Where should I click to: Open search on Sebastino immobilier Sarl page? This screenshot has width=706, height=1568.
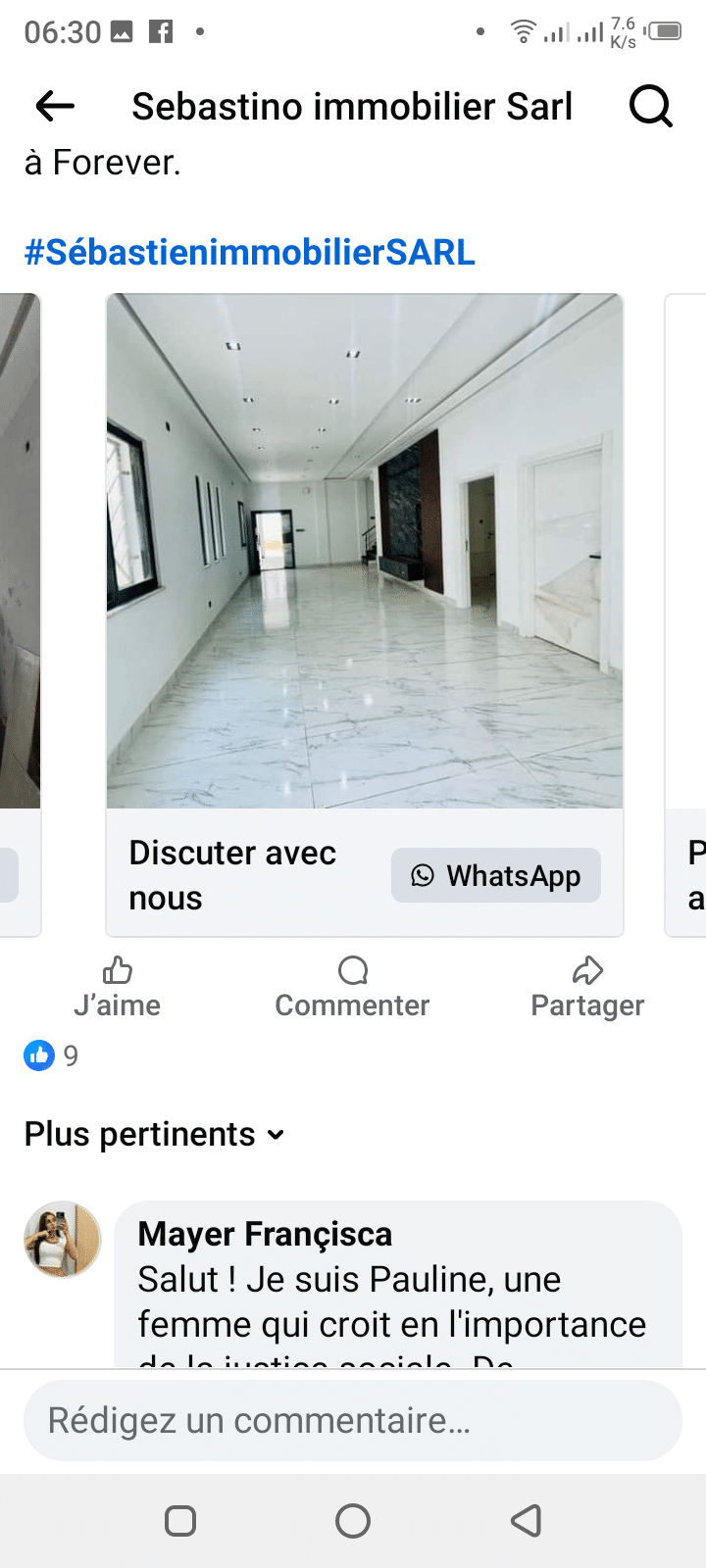(650, 106)
